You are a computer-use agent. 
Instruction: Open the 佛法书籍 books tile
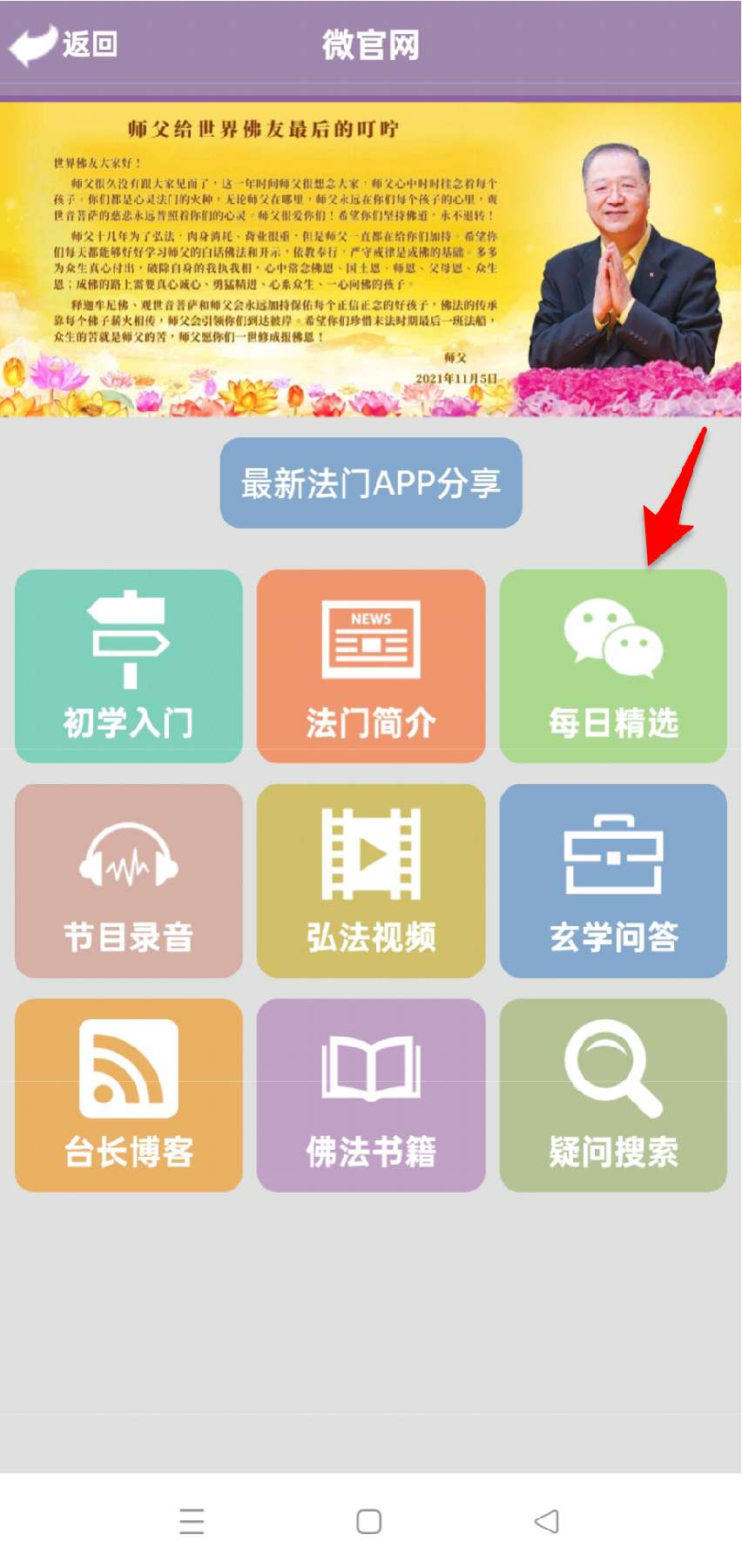tap(371, 1095)
